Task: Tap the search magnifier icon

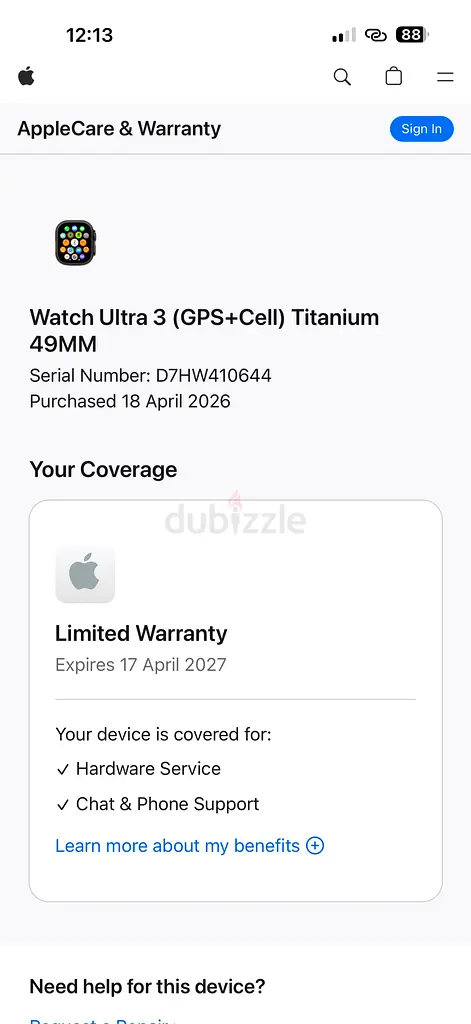Action: tap(342, 77)
